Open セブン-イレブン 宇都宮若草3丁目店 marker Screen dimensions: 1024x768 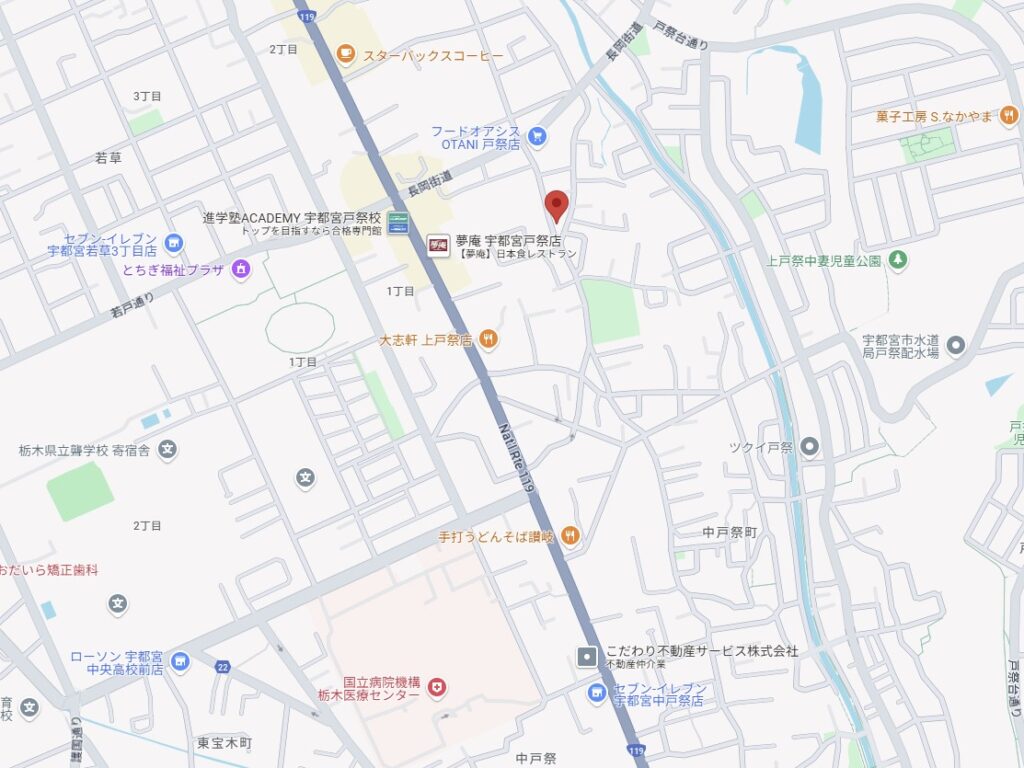pos(174,243)
